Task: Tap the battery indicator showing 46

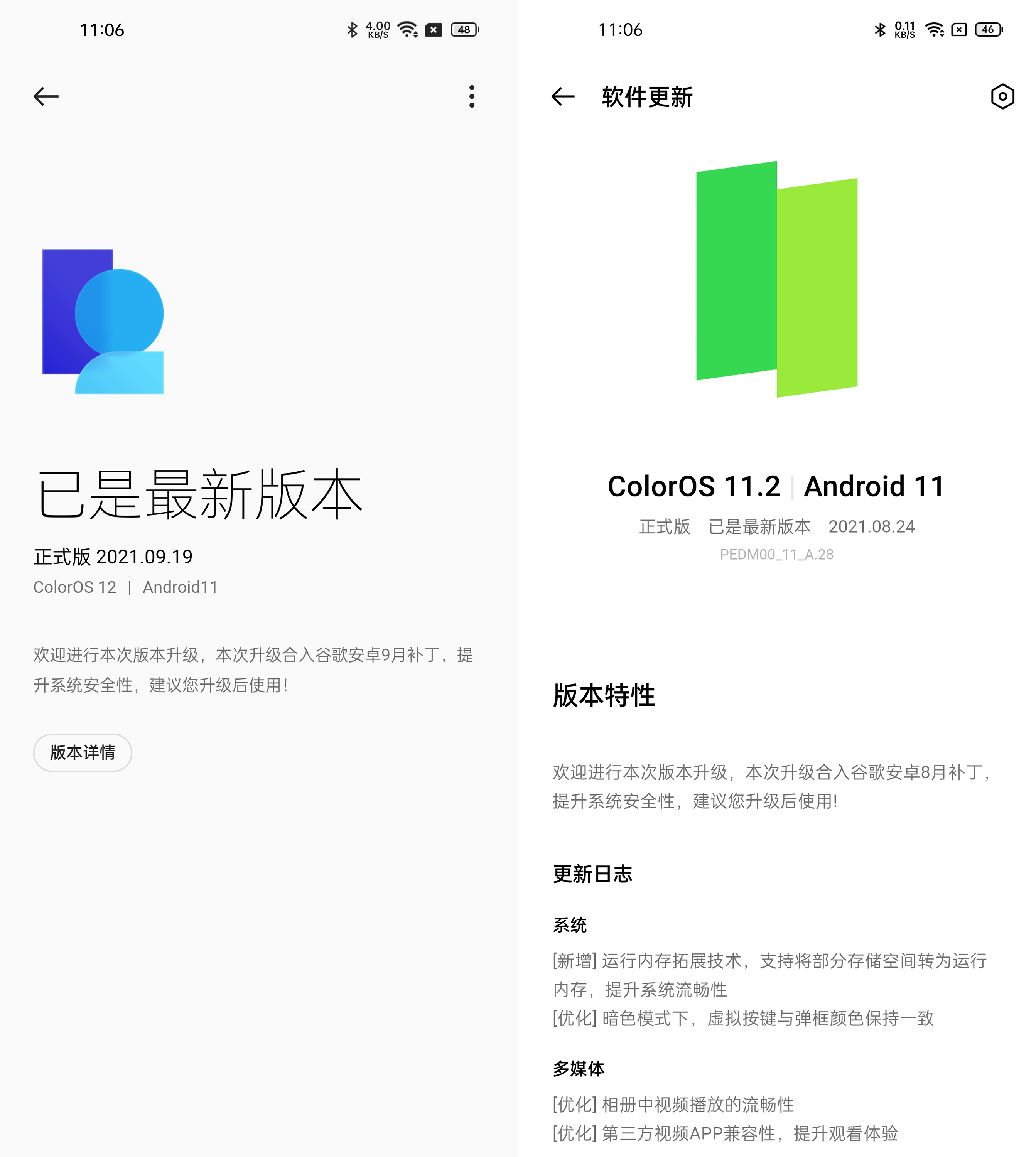Action: (x=989, y=30)
